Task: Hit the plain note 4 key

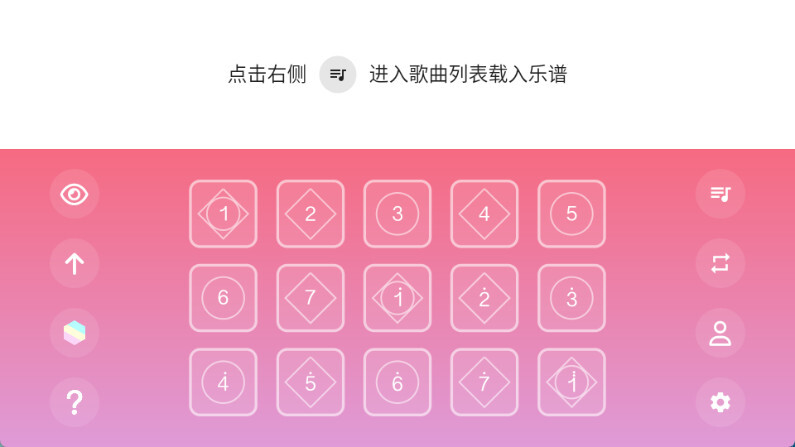Action: click(484, 214)
